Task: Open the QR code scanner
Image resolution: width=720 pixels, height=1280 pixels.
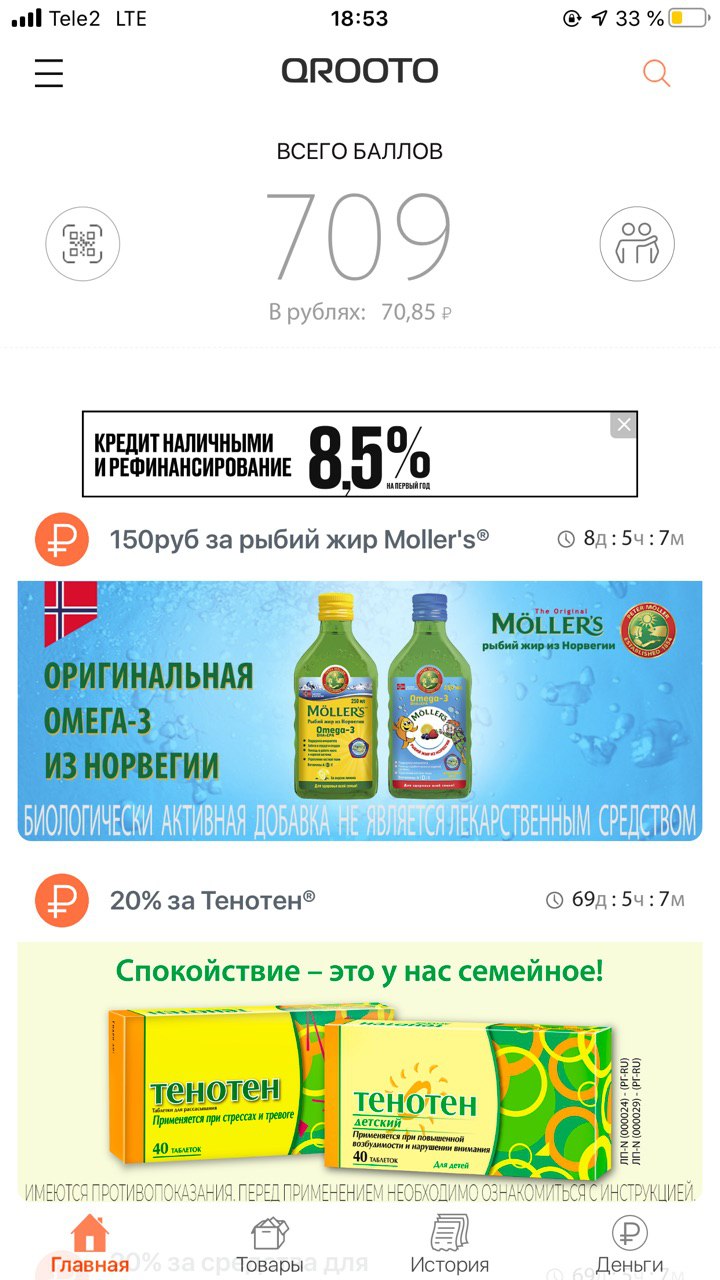Action: pyautogui.click(x=83, y=244)
